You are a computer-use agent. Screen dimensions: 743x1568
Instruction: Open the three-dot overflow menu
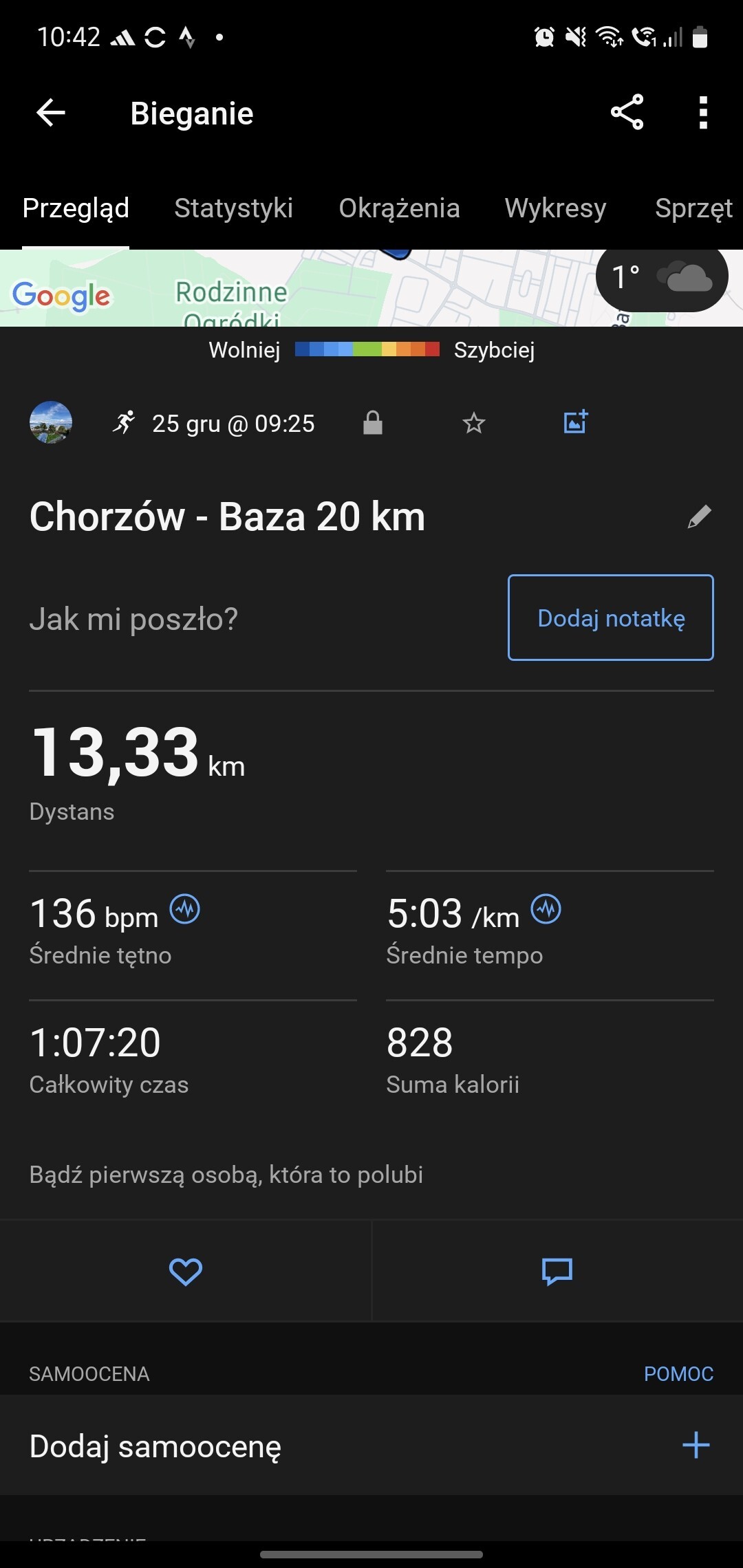coord(702,113)
